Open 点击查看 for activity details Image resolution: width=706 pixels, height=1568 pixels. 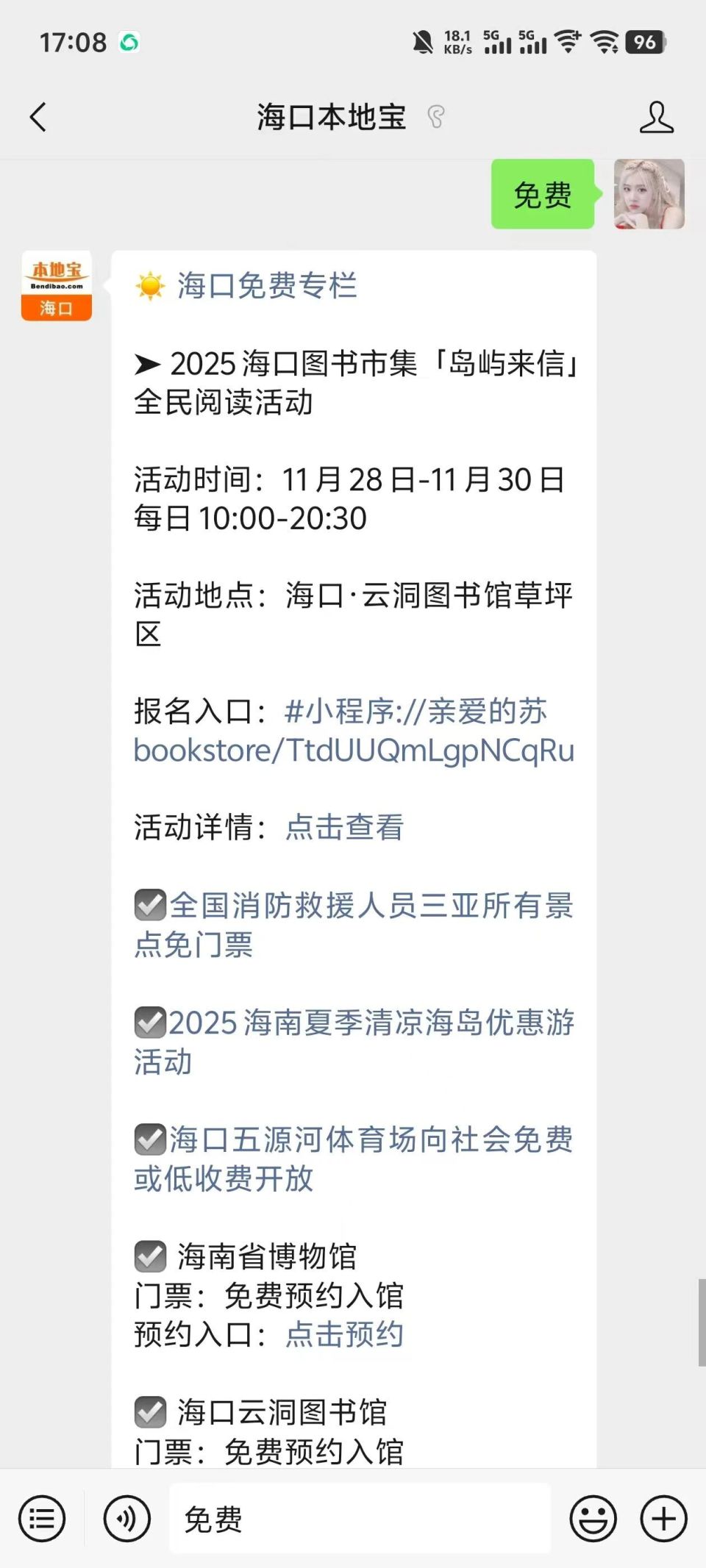(x=345, y=828)
